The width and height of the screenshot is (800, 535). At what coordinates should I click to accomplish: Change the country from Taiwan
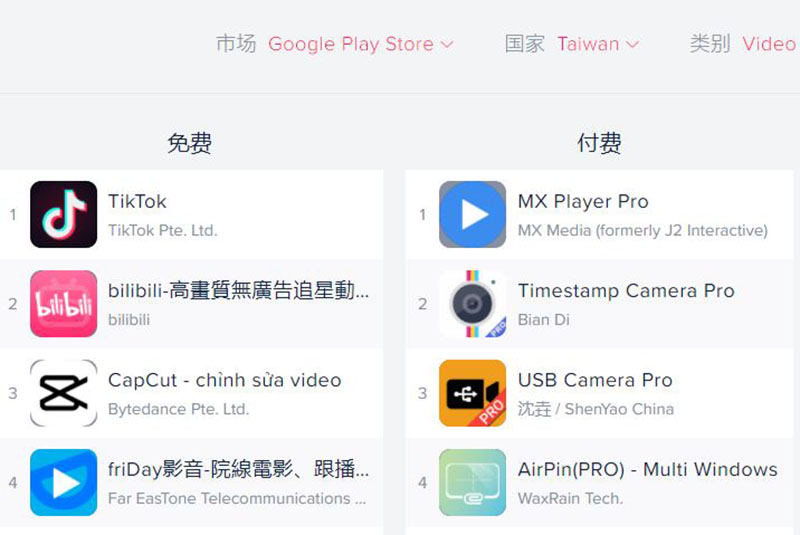pos(597,44)
